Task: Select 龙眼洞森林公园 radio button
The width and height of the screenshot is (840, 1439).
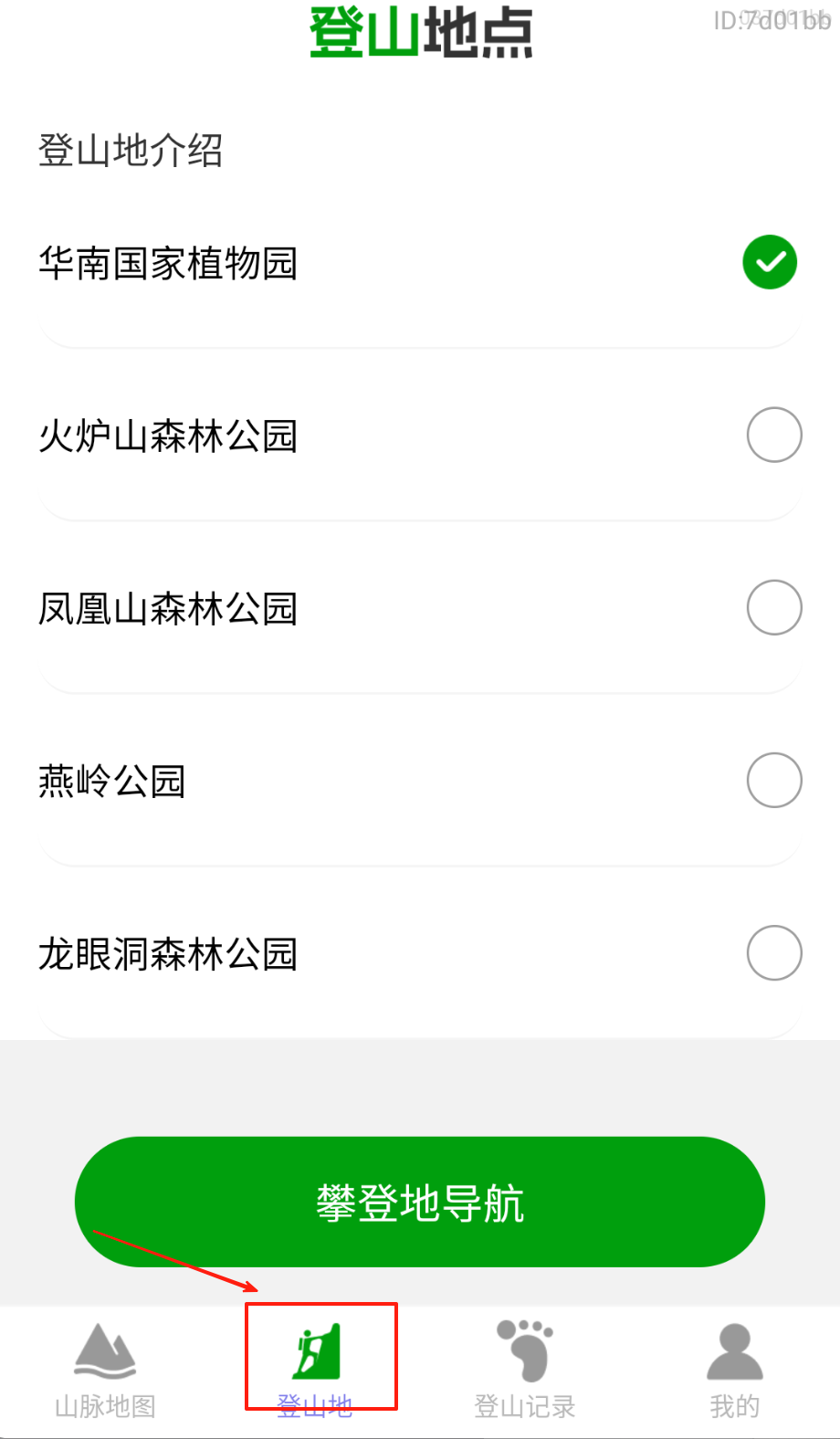Action: [773, 952]
